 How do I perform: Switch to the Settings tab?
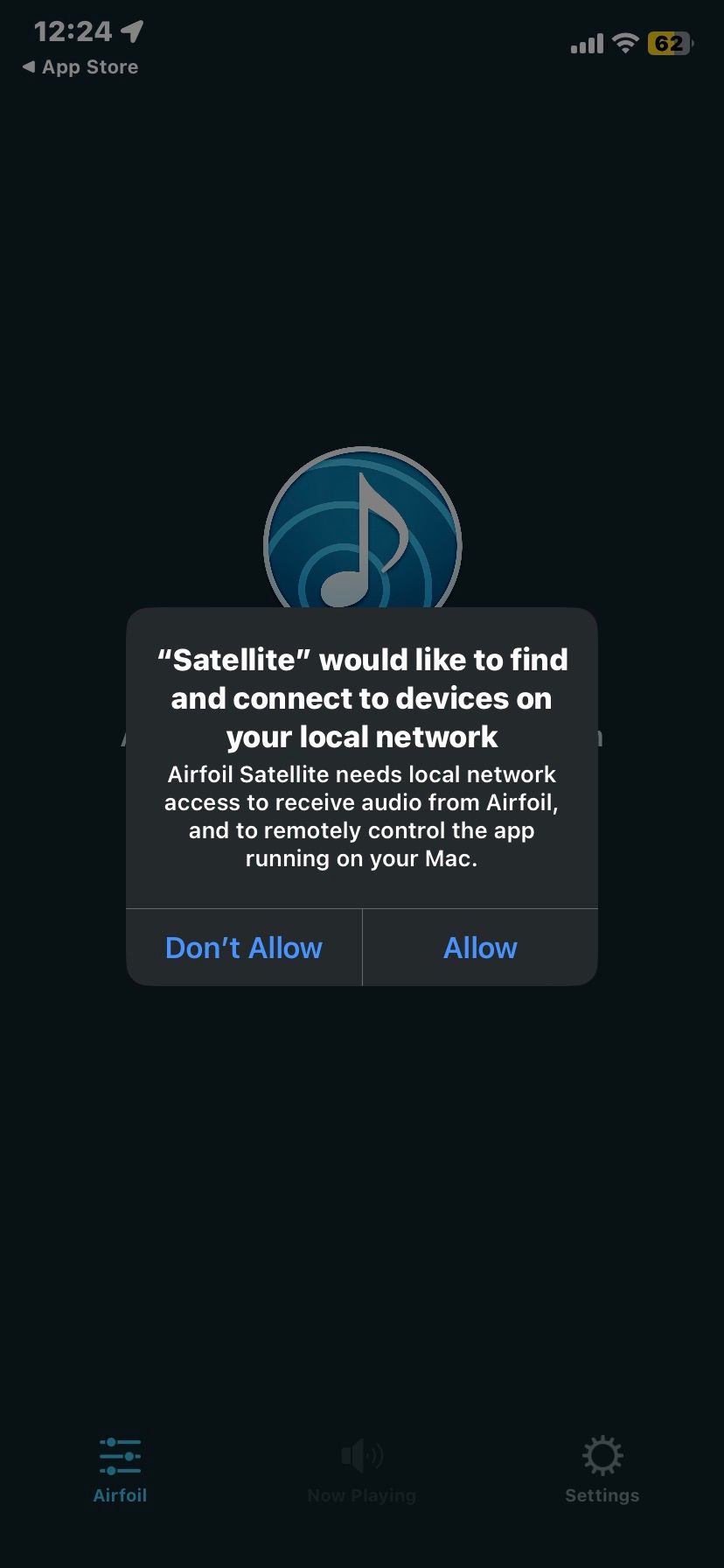602,1470
